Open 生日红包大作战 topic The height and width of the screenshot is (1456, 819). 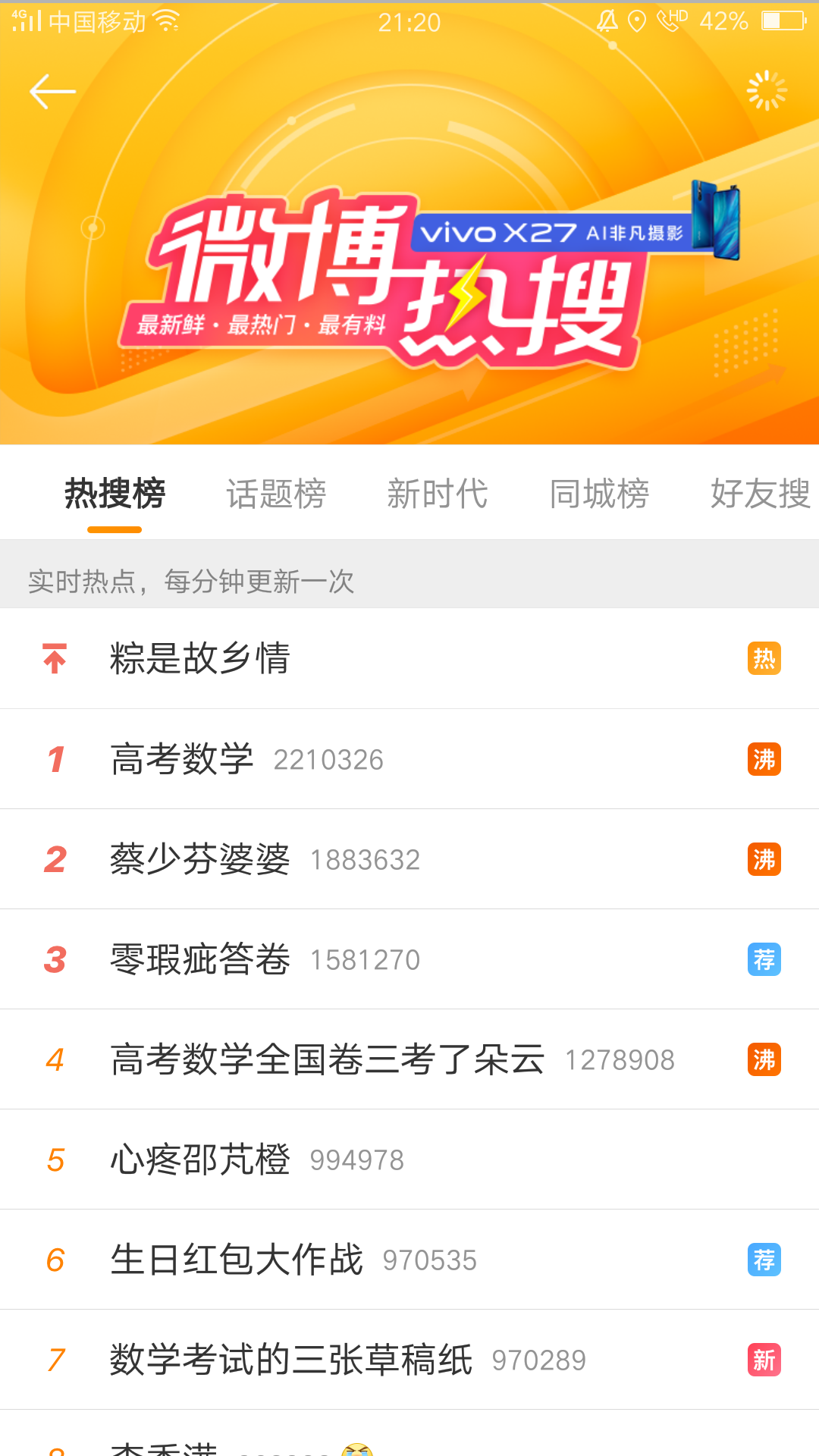(237, 1260)
